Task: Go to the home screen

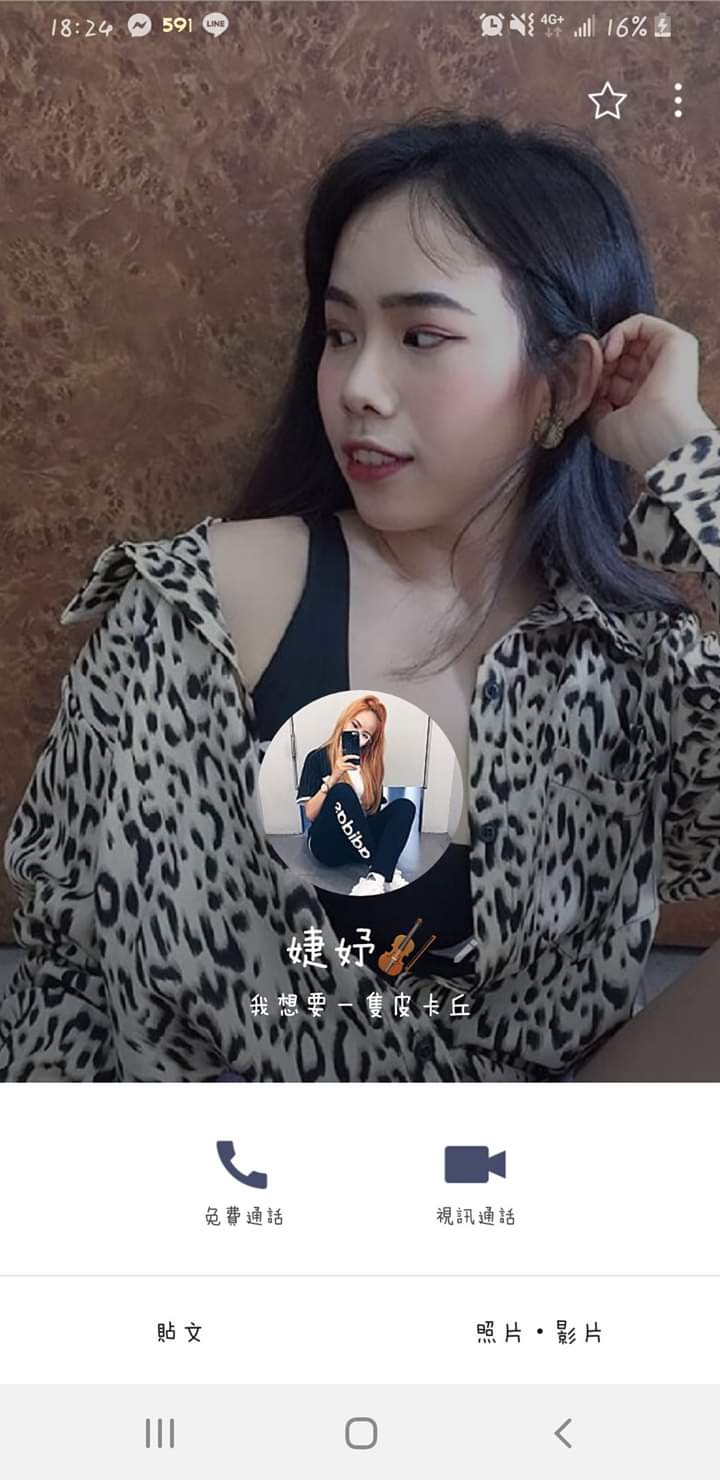Action: tap(360, 1433)
